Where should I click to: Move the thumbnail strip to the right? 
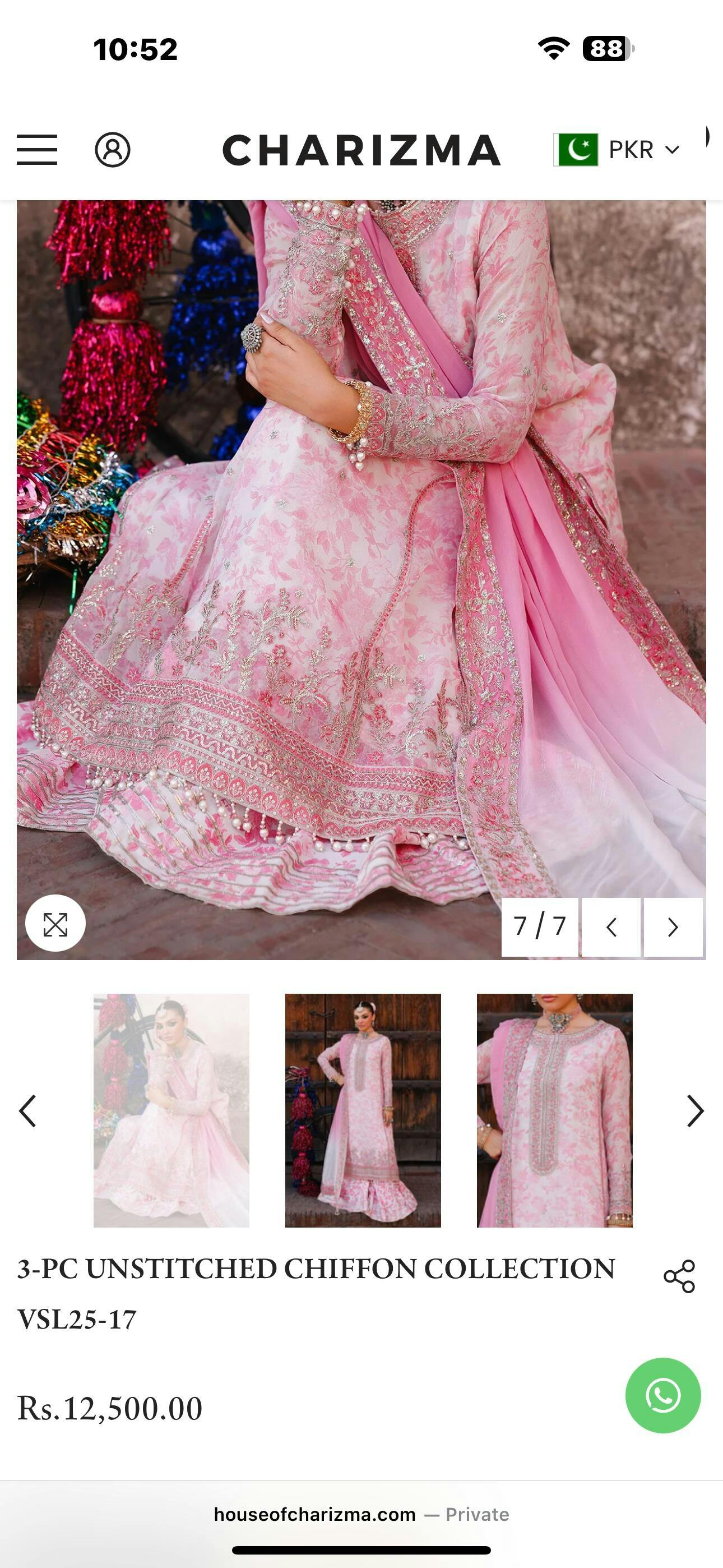click(x=695, y=1111)
